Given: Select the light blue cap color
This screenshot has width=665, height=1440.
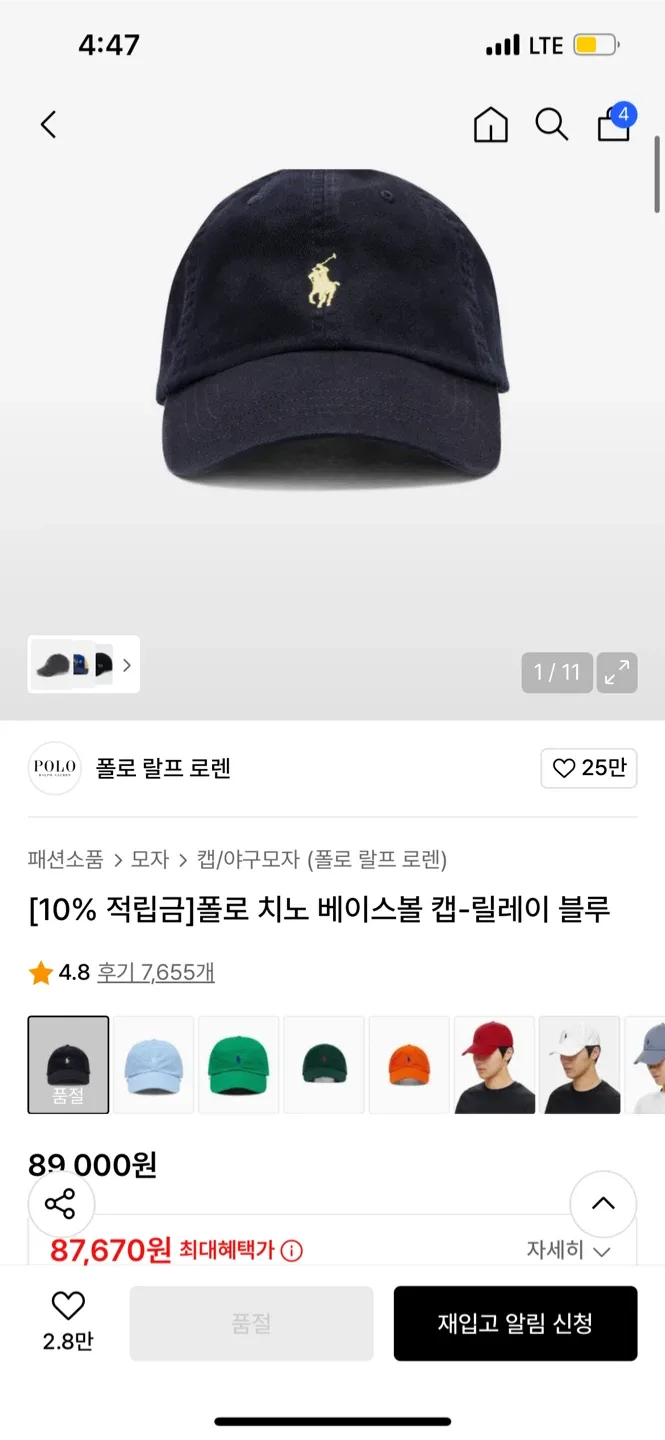Looking at the screenshot, I should (153, 1065).
